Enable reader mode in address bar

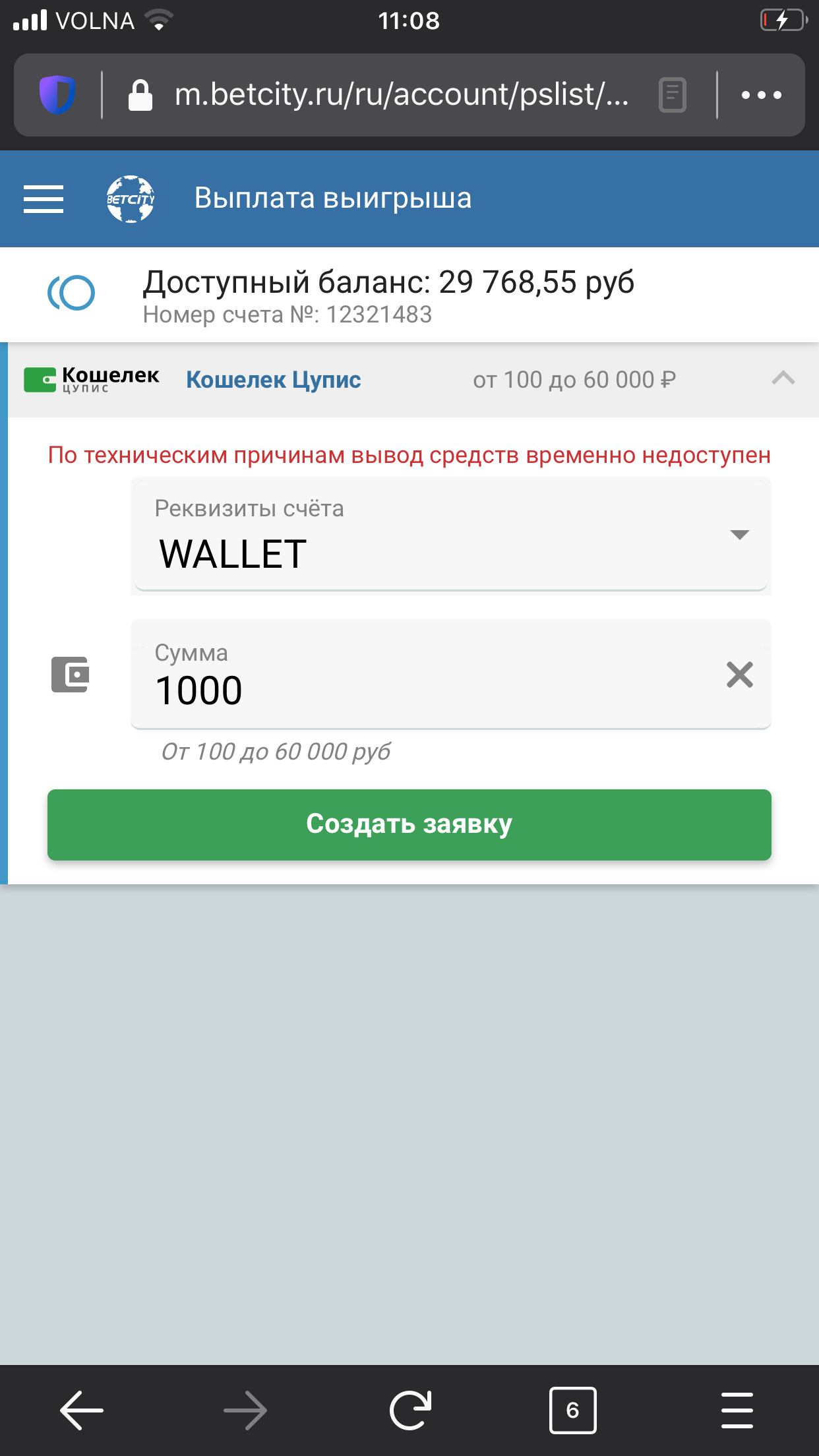tap(672, 95)
